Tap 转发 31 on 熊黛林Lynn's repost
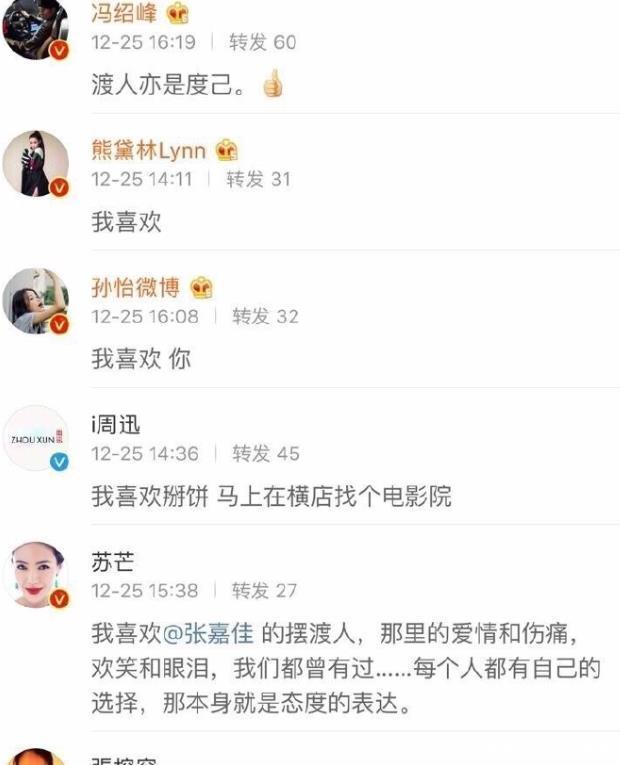The width and height of the screenshot is (620, 765). coord(258,179)
